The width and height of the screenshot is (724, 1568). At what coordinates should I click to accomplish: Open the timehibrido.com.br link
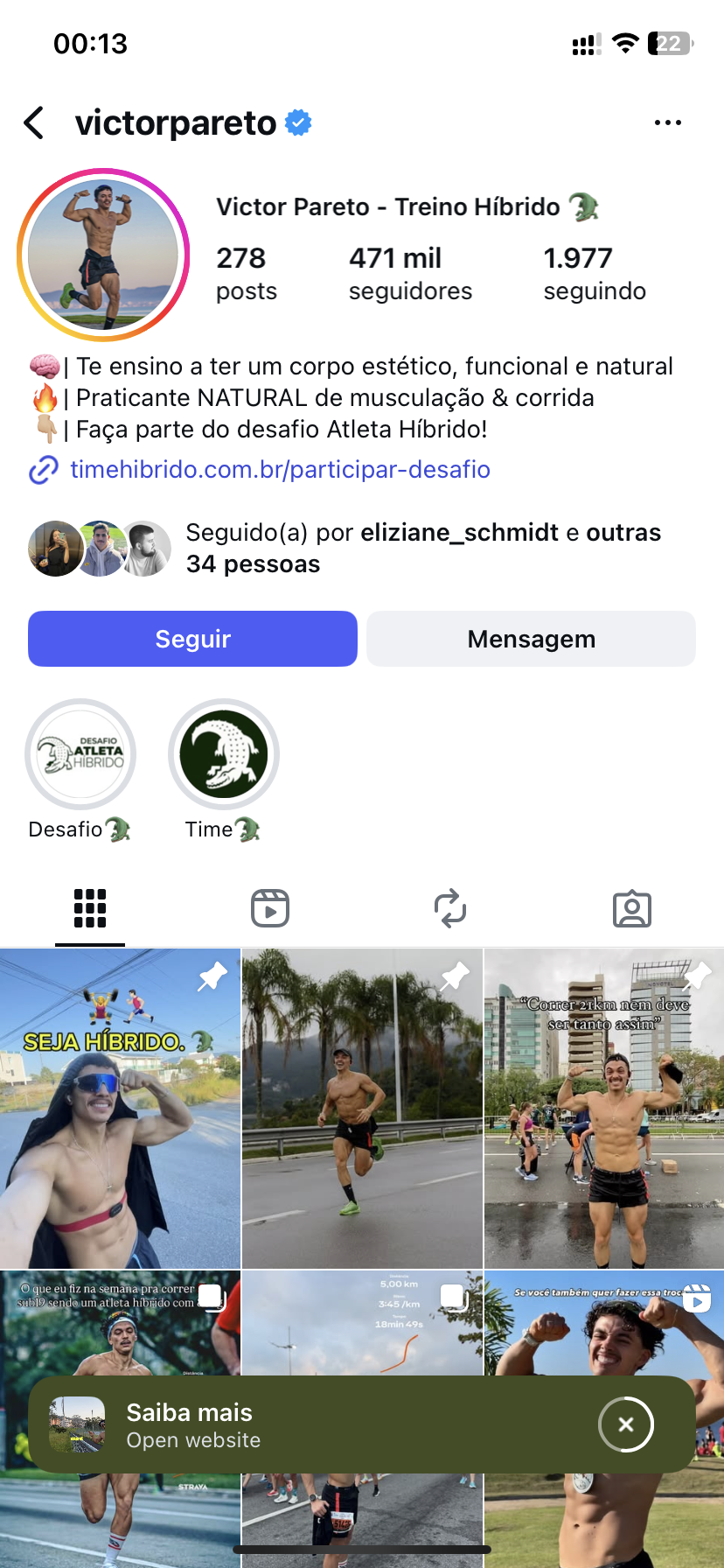(x=280, y=470)
